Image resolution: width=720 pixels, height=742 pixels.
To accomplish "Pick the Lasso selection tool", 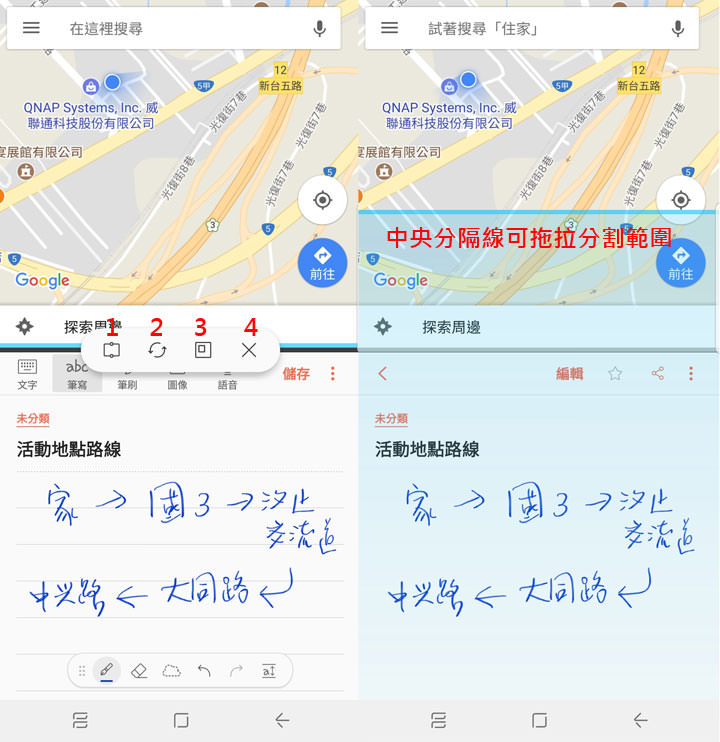I will point(170,670).
